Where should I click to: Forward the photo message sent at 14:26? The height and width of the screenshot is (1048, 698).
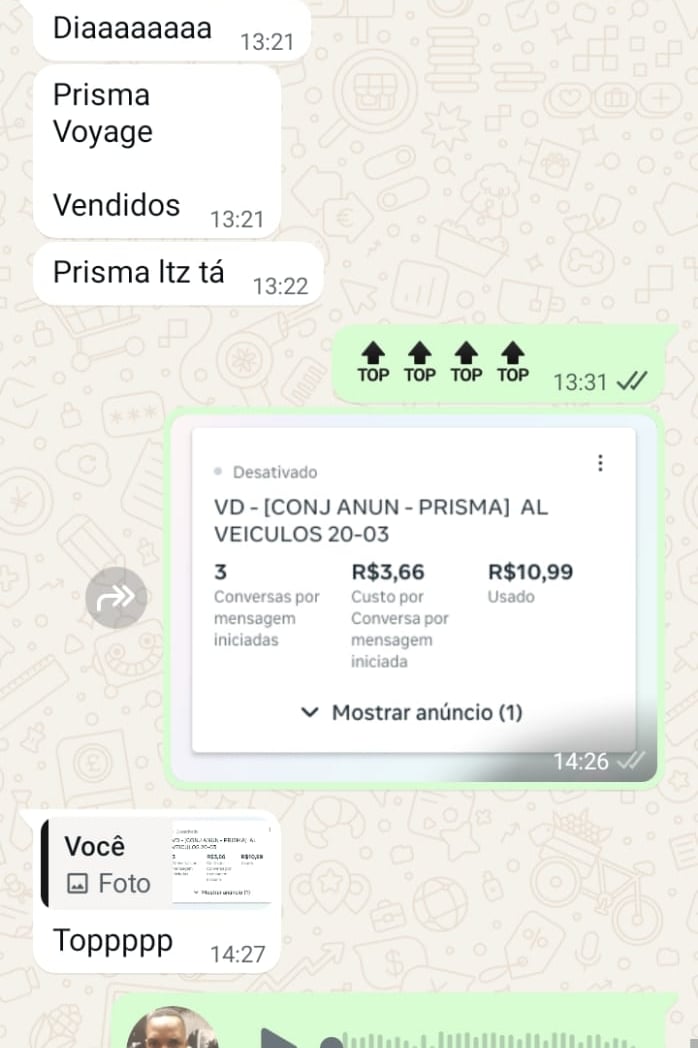(x=116, y=598)
